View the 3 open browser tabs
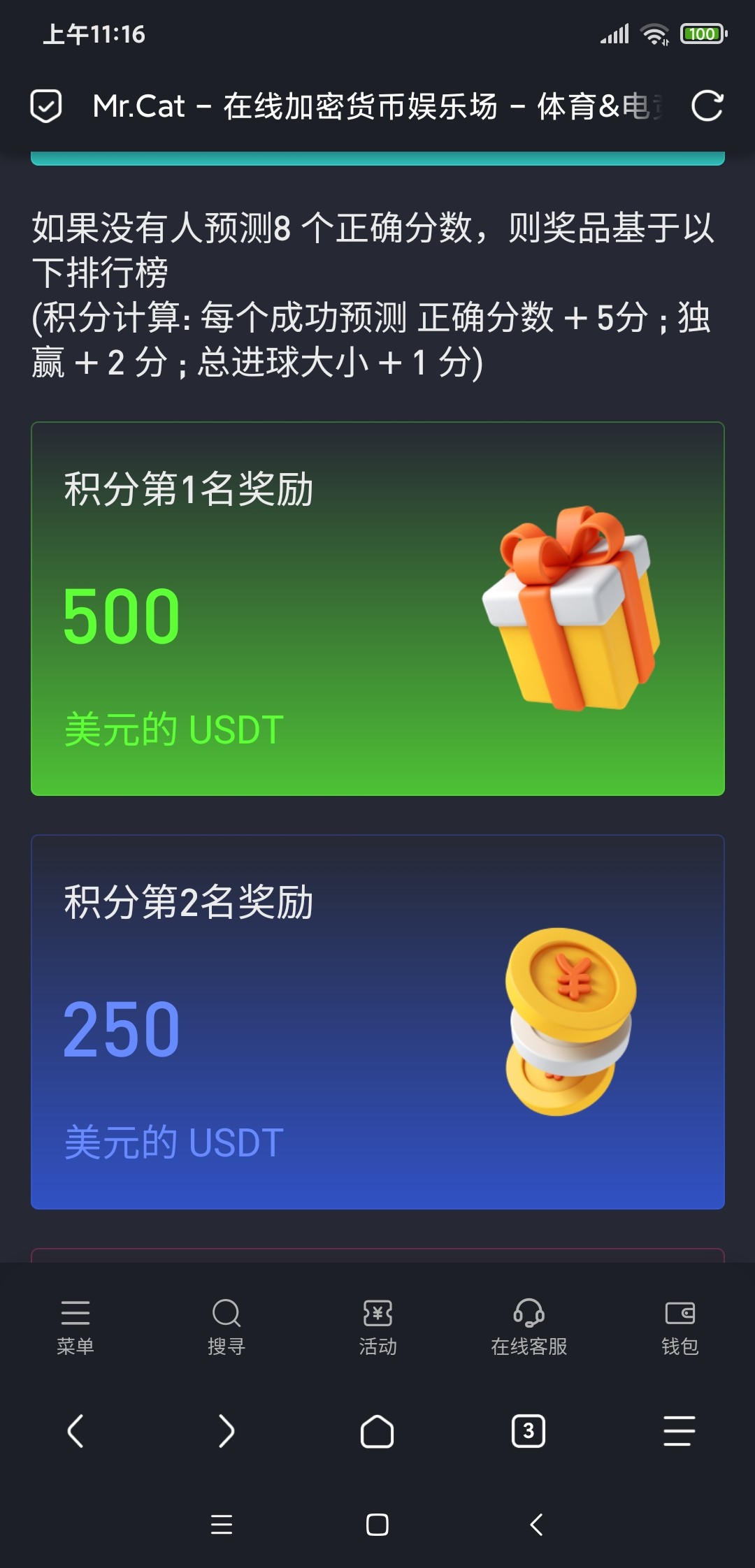The image size is (755, 1568). tap(528, 1431)
